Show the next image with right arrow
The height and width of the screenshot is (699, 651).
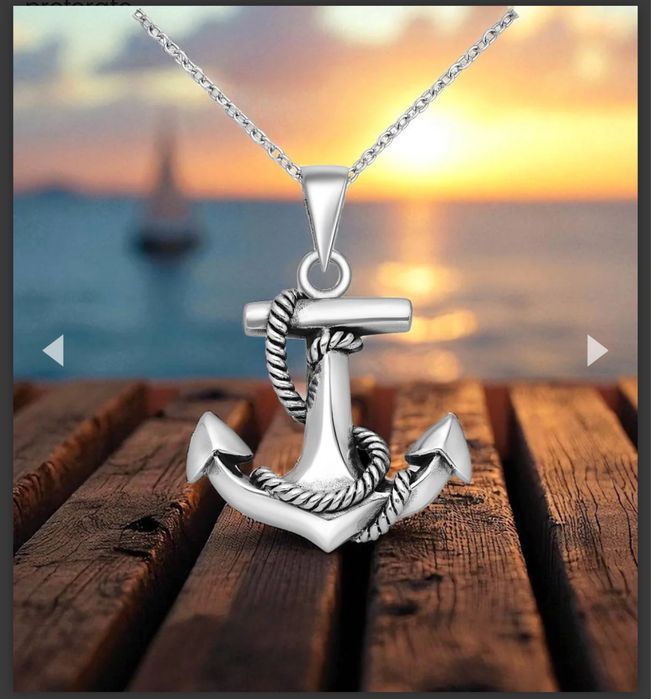coord(596,350)
